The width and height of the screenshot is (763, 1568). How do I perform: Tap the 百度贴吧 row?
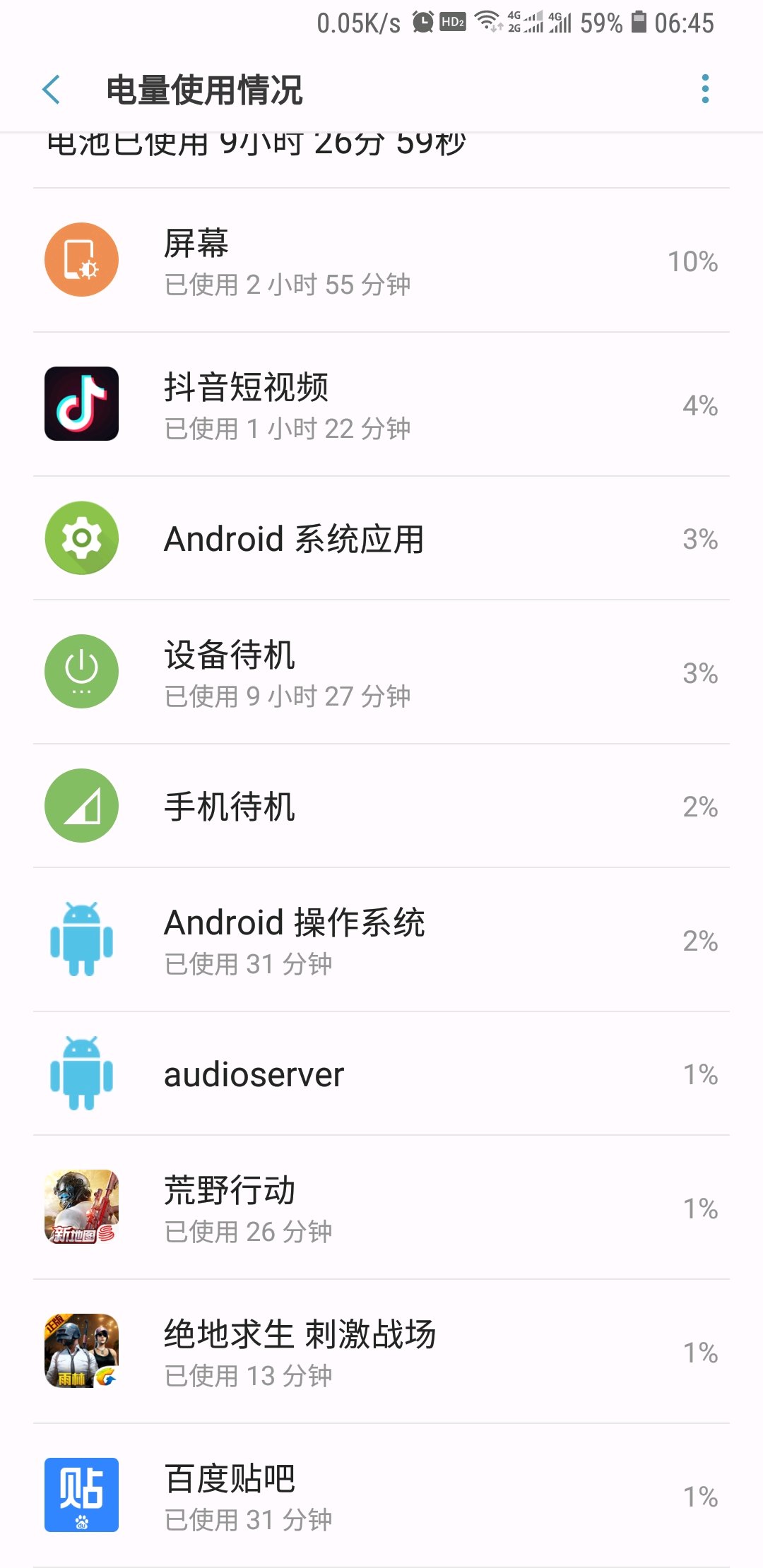click(x=381, y=1495)
